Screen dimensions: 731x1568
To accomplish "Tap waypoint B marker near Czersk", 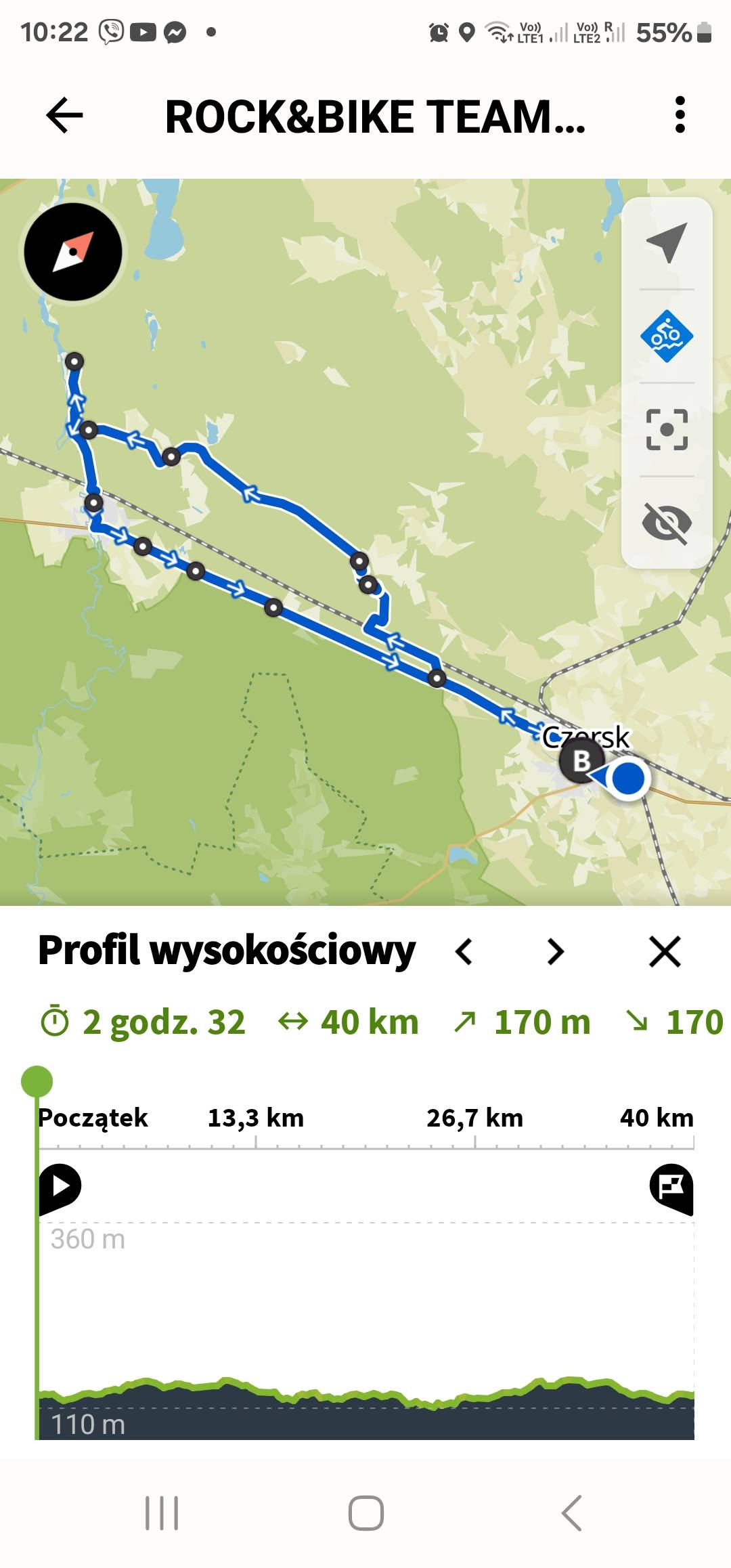I will click(x=581, y=761).
